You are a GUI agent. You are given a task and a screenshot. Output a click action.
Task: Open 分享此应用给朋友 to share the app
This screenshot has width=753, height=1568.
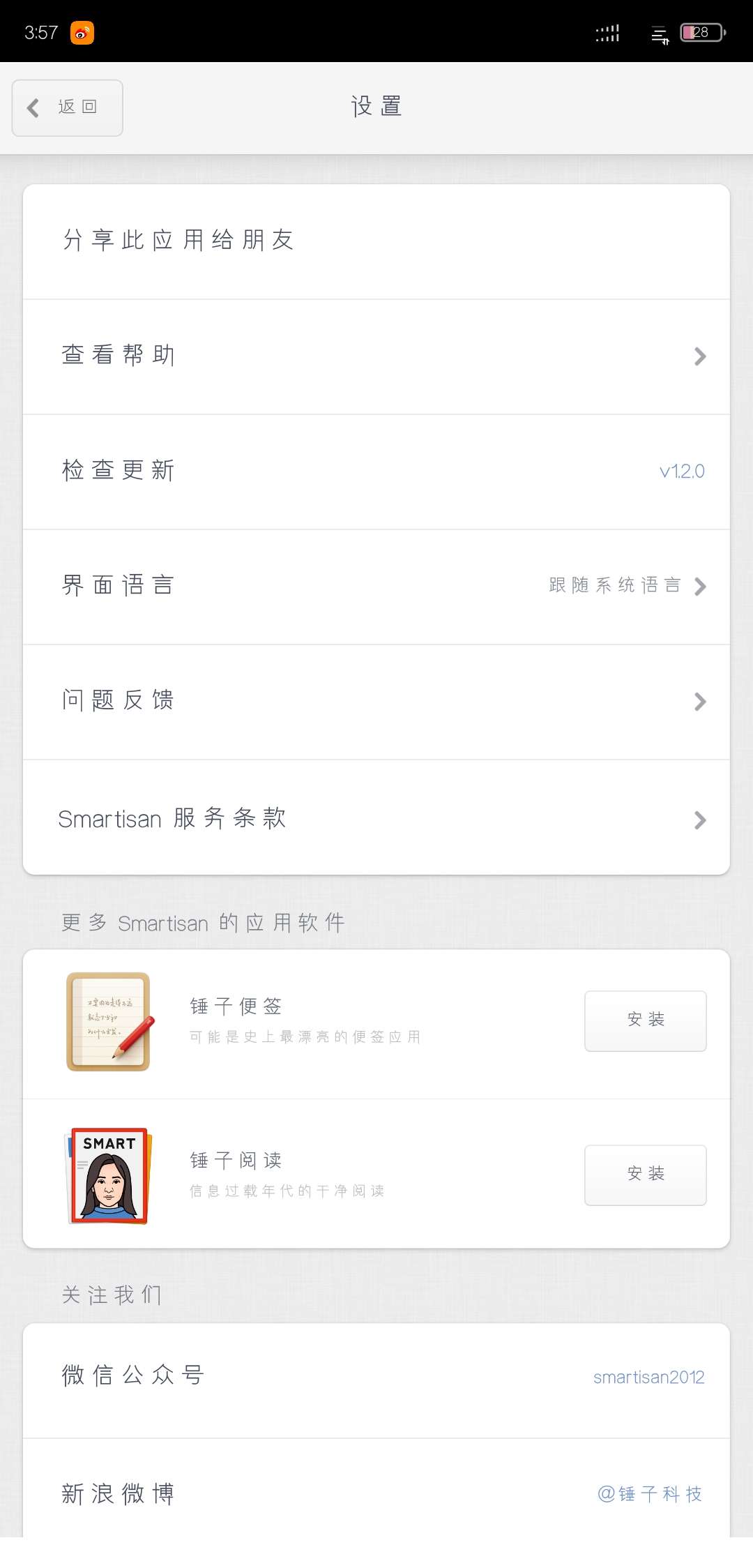click(x=376, y=241)
